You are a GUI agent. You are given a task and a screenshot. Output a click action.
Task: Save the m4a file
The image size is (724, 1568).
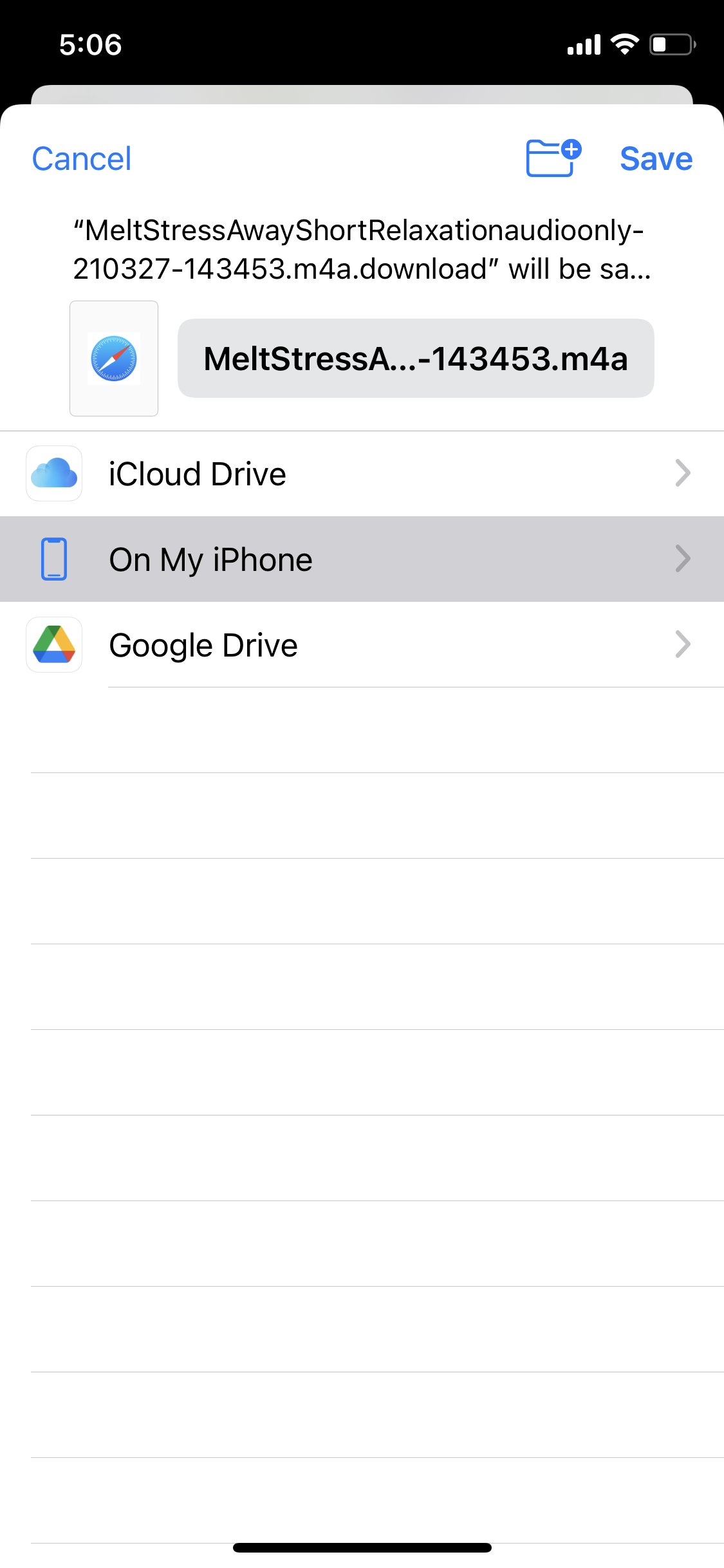[656, 159]
